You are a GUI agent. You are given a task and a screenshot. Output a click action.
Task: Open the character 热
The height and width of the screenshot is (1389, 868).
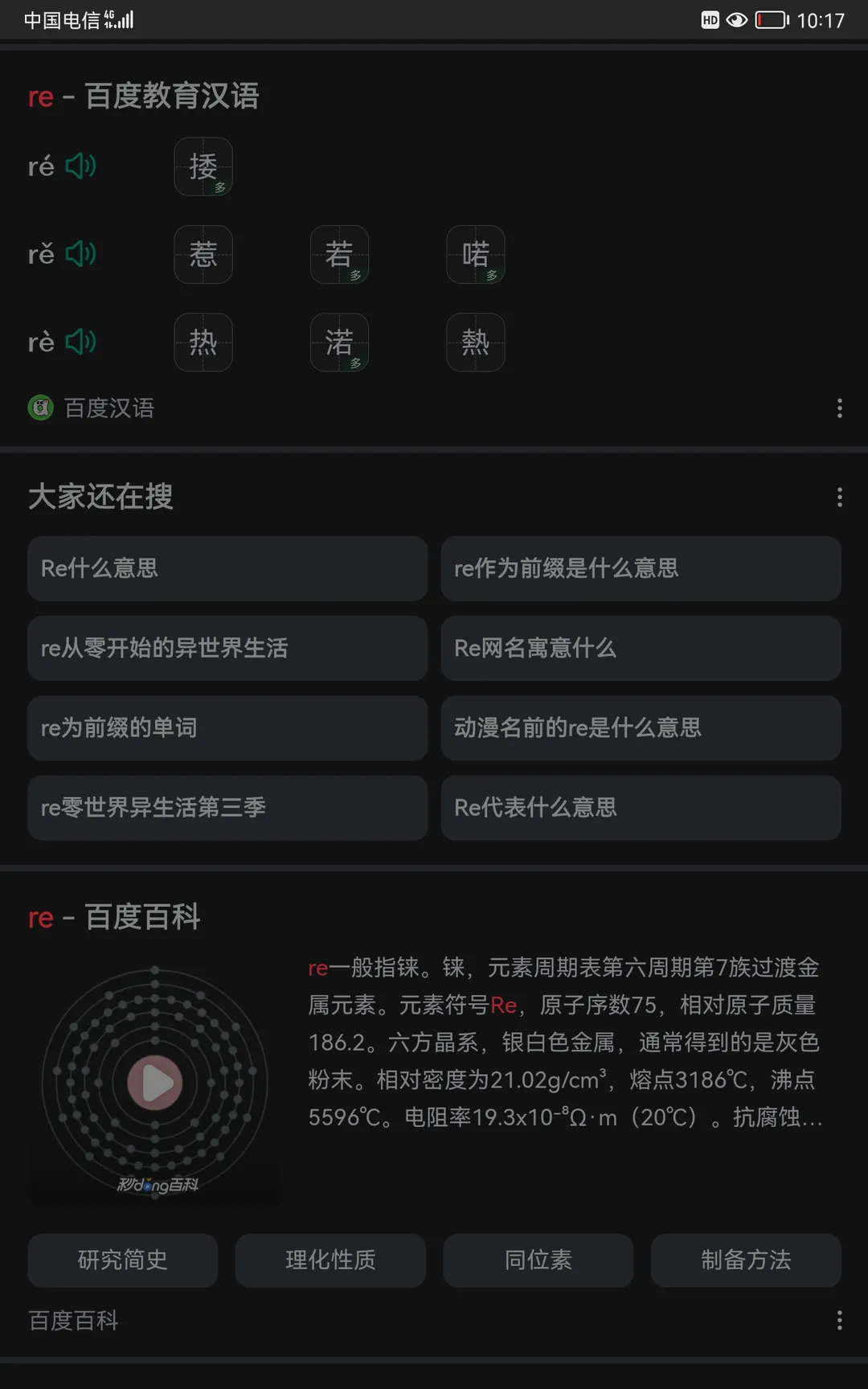click(203, 342)
